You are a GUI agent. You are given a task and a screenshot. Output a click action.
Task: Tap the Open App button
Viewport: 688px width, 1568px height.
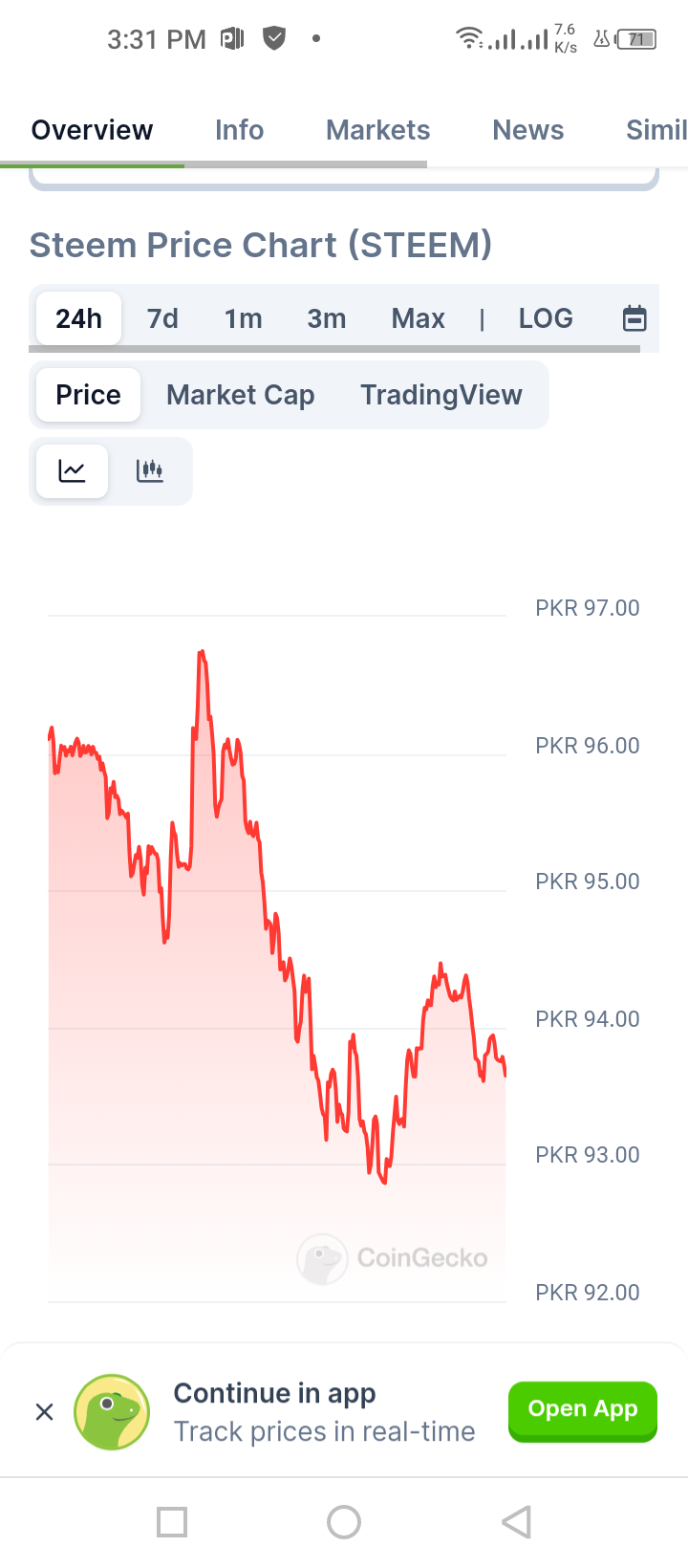tap(582, 1410)
